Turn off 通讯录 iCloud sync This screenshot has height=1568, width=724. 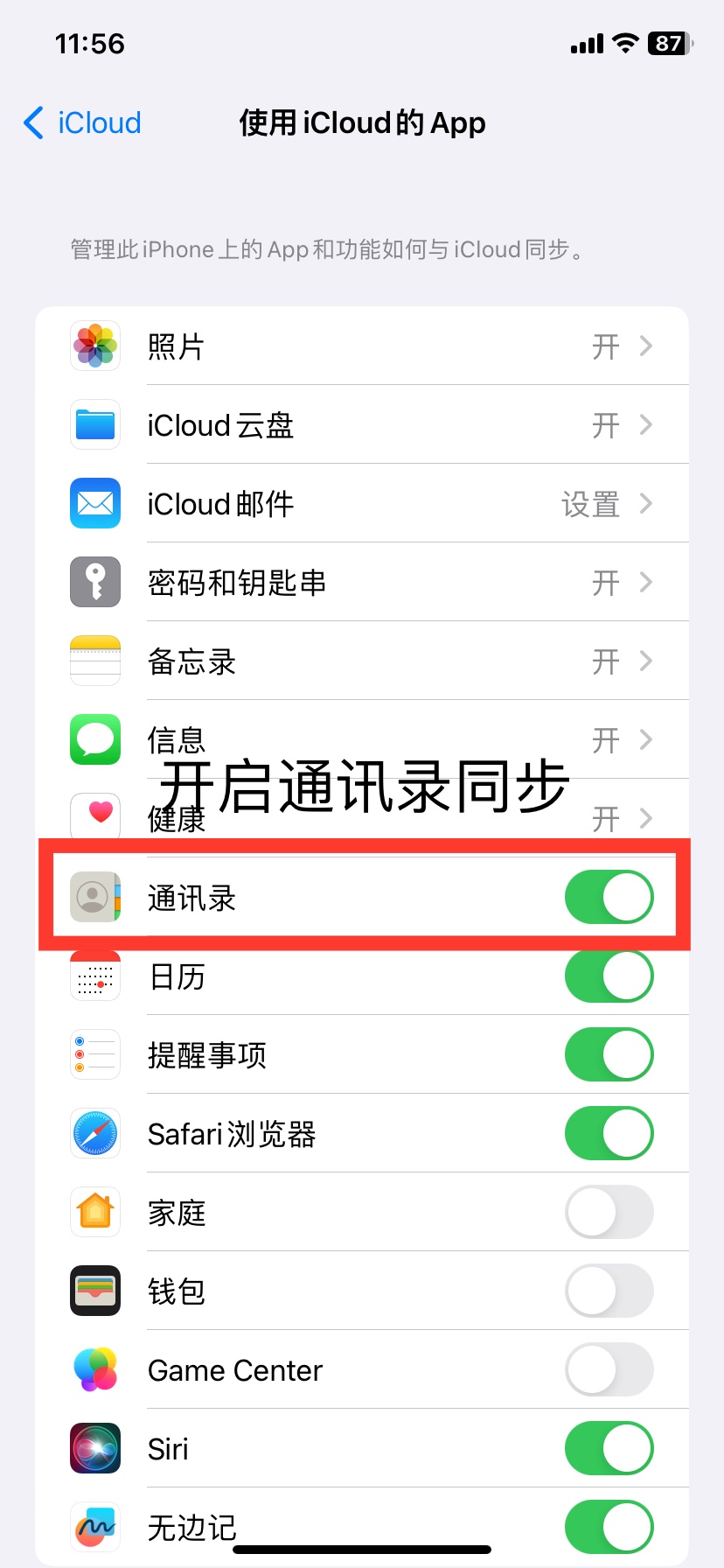coord(609,898)
